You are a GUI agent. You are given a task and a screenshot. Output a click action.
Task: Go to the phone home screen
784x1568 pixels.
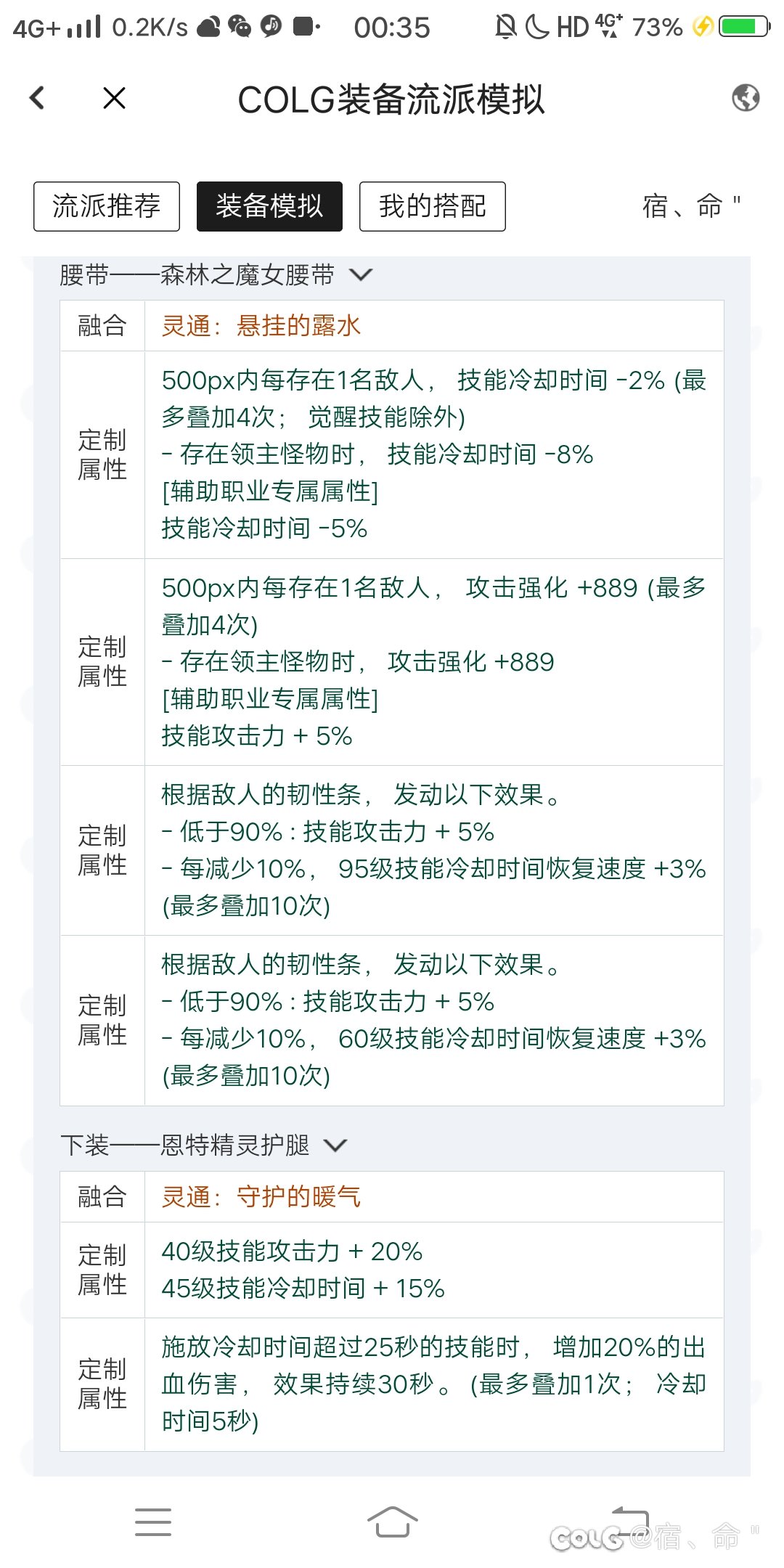(x=393, y=1522)
